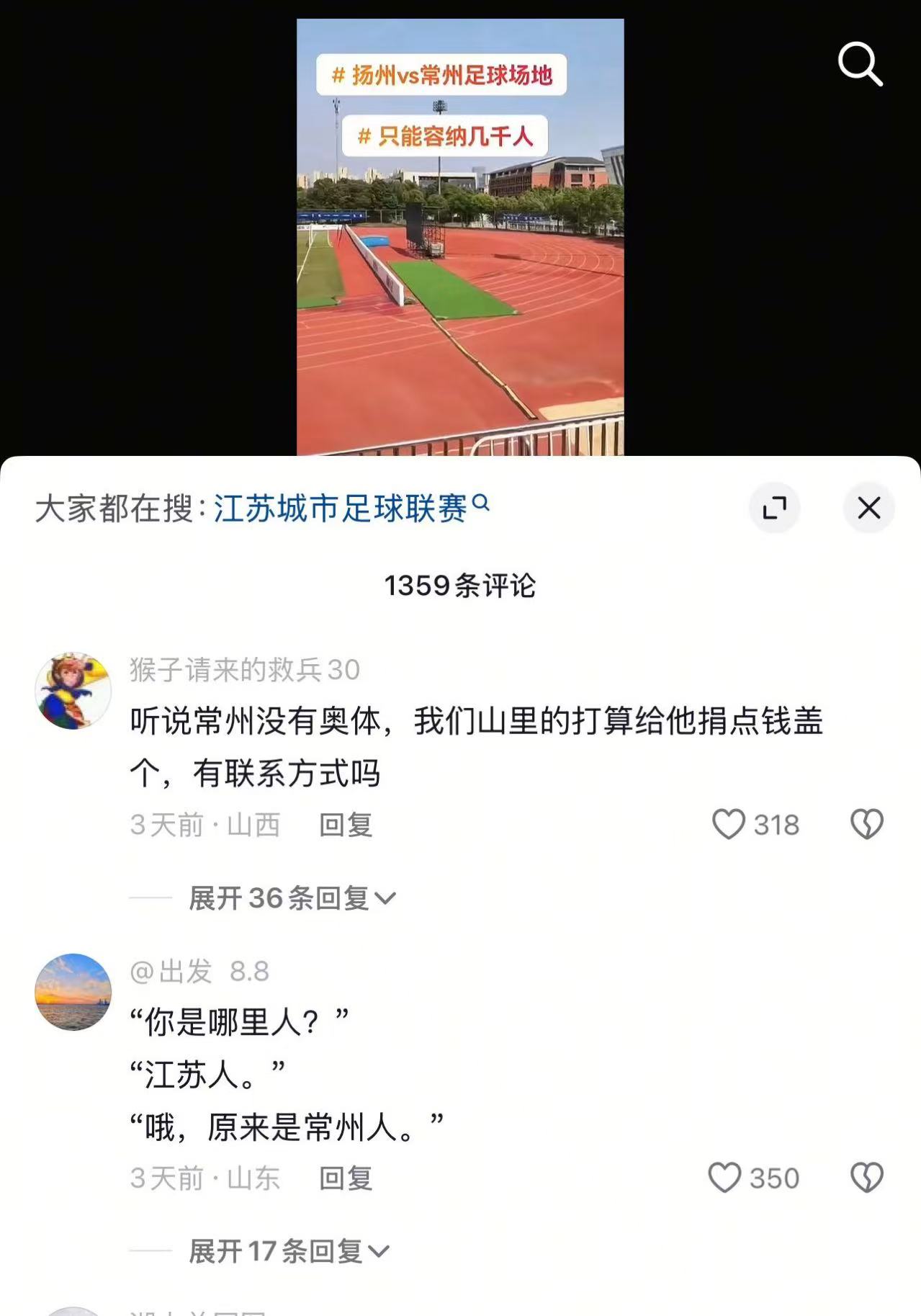921x1316 pixels.
Task: Open @出发 8.8's profile avatar
Action: tap(73, 991)
